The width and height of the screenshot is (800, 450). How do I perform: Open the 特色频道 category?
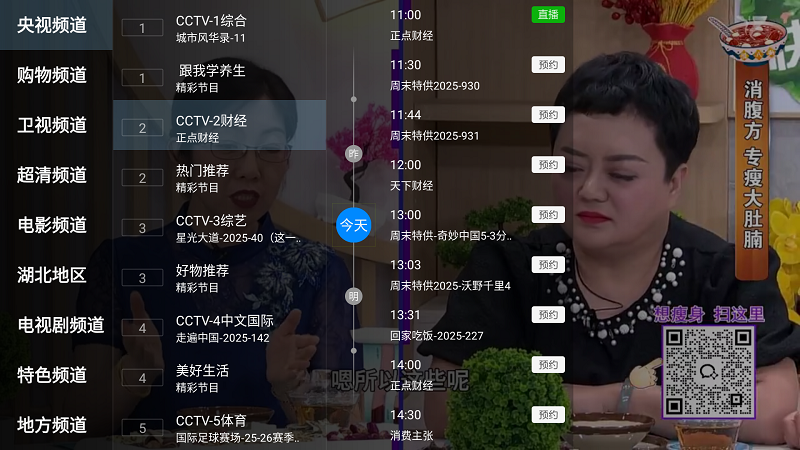pyautogui.click(x=52, y=375)
